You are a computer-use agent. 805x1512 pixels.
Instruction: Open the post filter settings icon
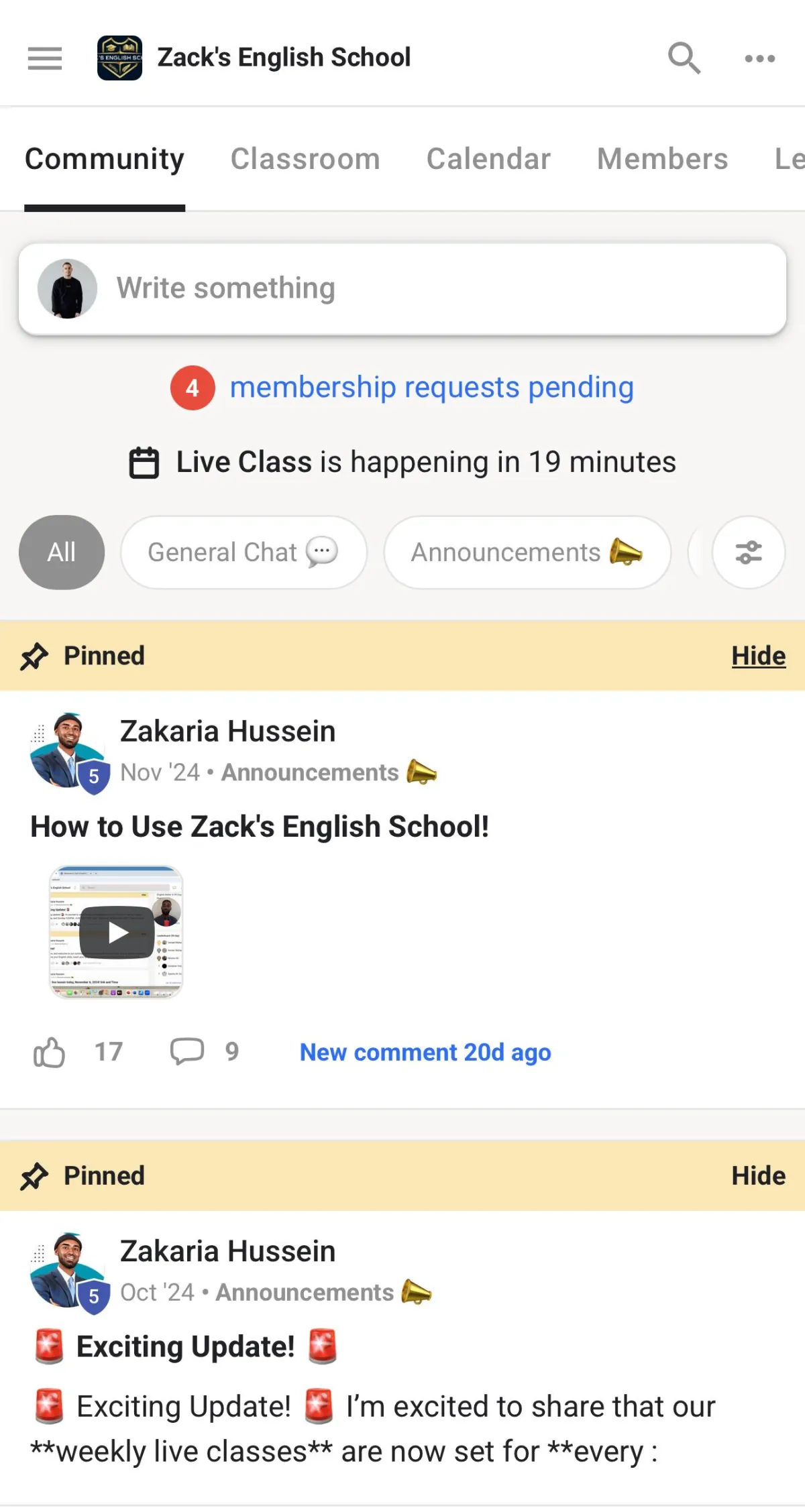coord(749,553)
